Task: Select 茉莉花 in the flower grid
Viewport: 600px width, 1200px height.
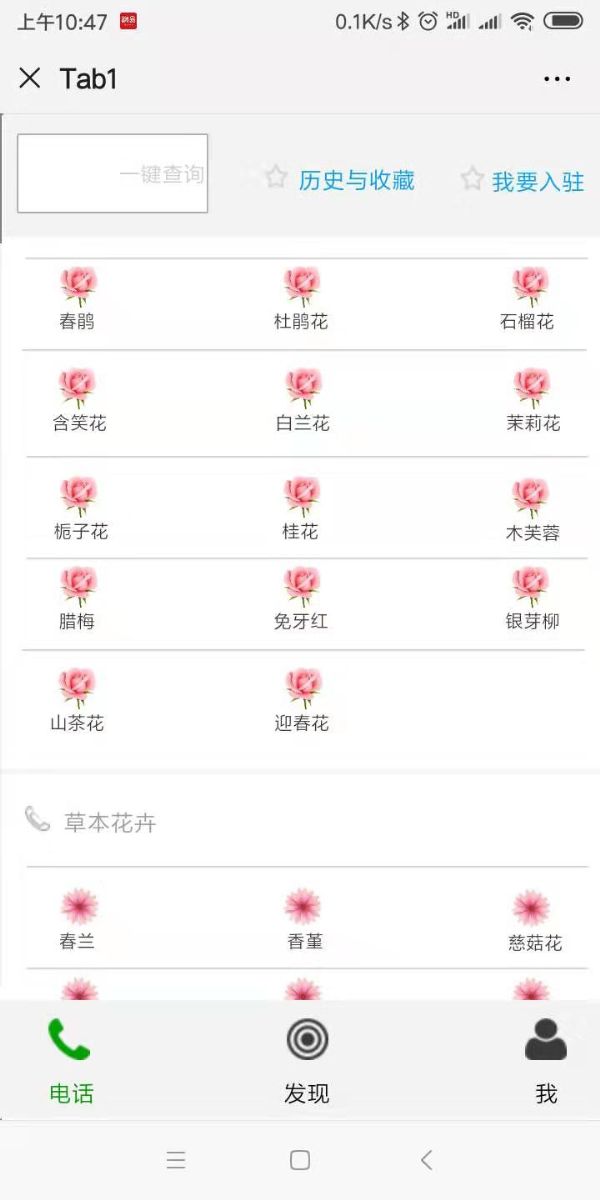Action: pos(532,402)
